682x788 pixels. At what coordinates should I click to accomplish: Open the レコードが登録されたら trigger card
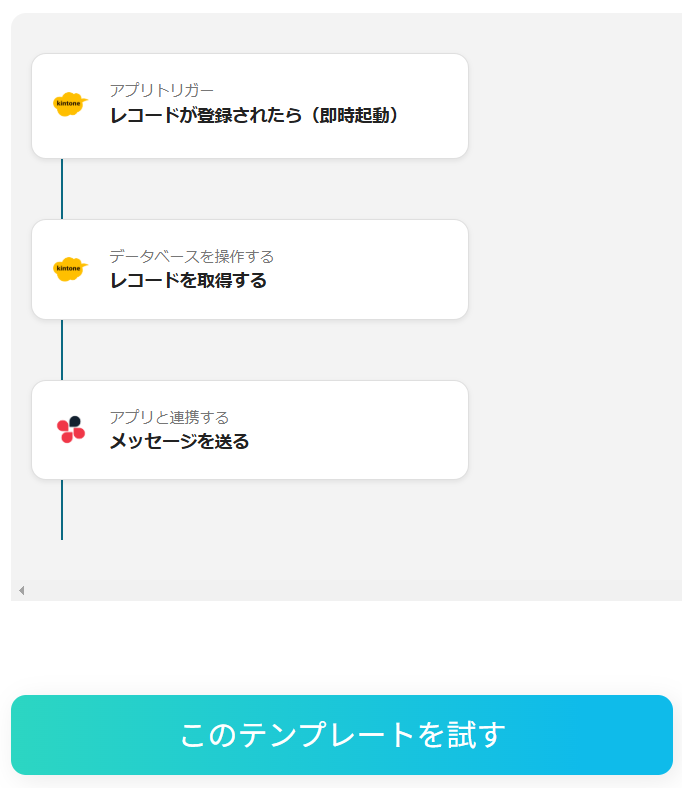point(250,106)
